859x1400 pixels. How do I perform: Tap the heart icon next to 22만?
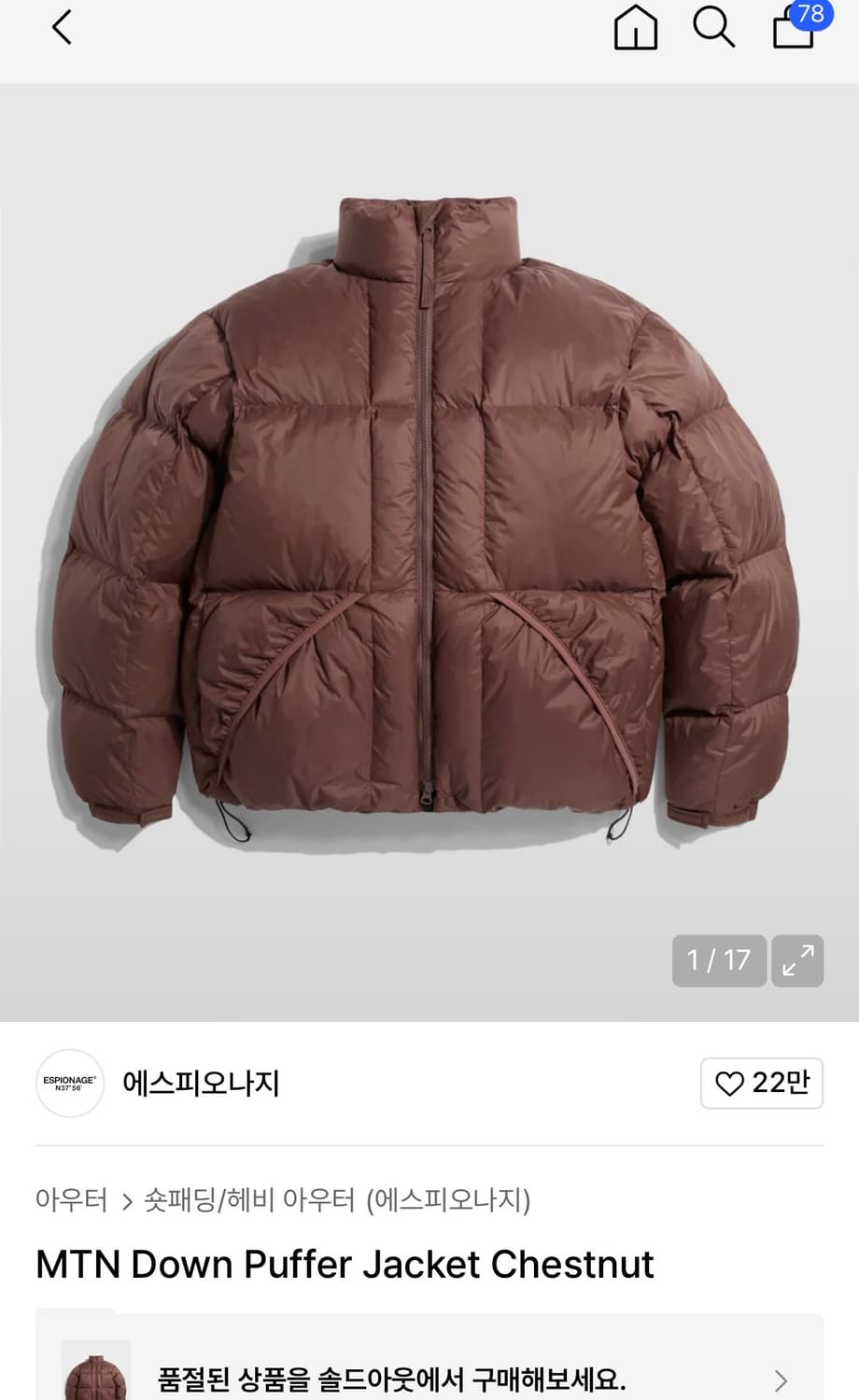click(x=732, y=1084)
